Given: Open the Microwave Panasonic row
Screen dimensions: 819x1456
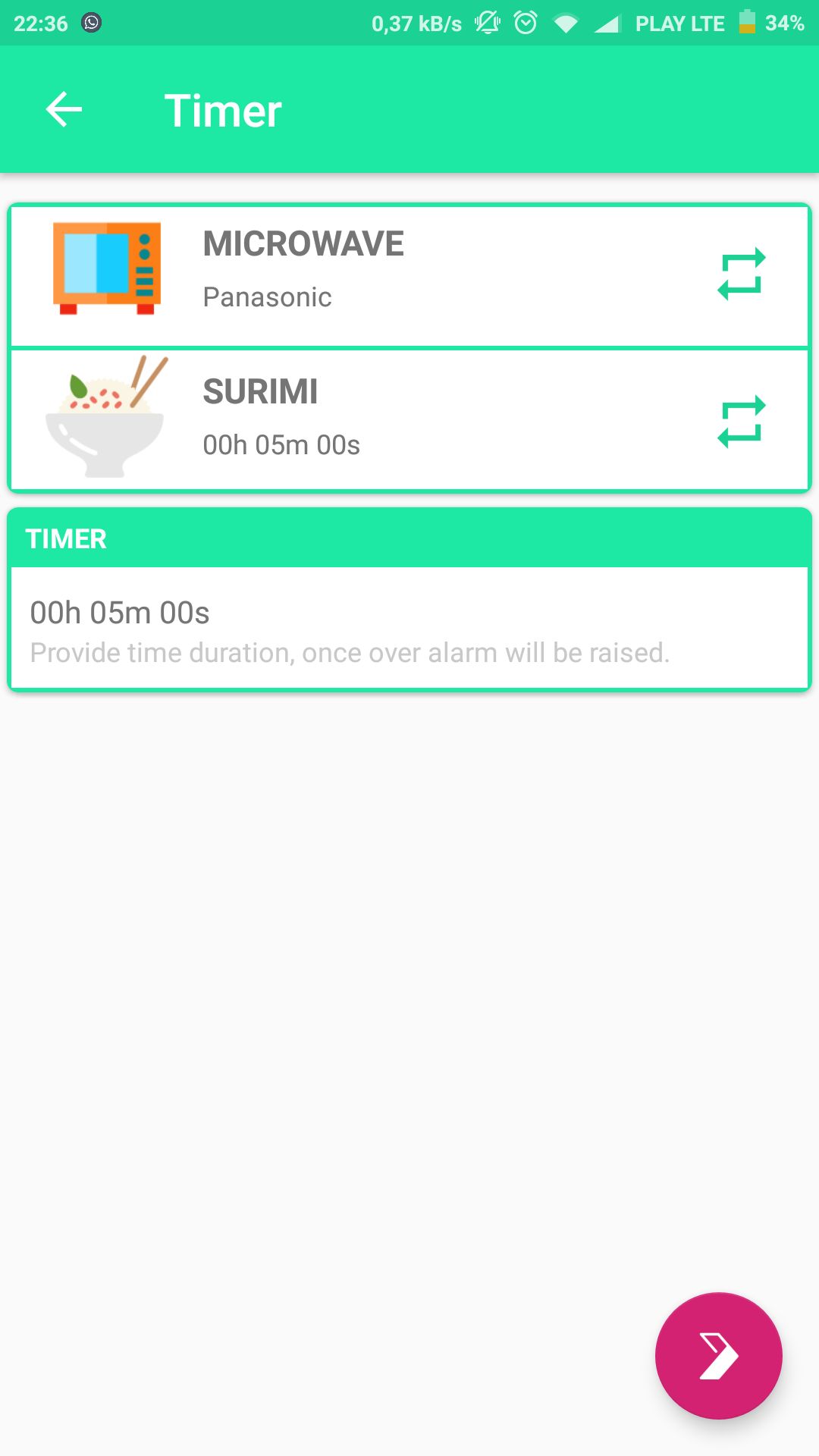Looking at the screenshot, I should [409, 275].
